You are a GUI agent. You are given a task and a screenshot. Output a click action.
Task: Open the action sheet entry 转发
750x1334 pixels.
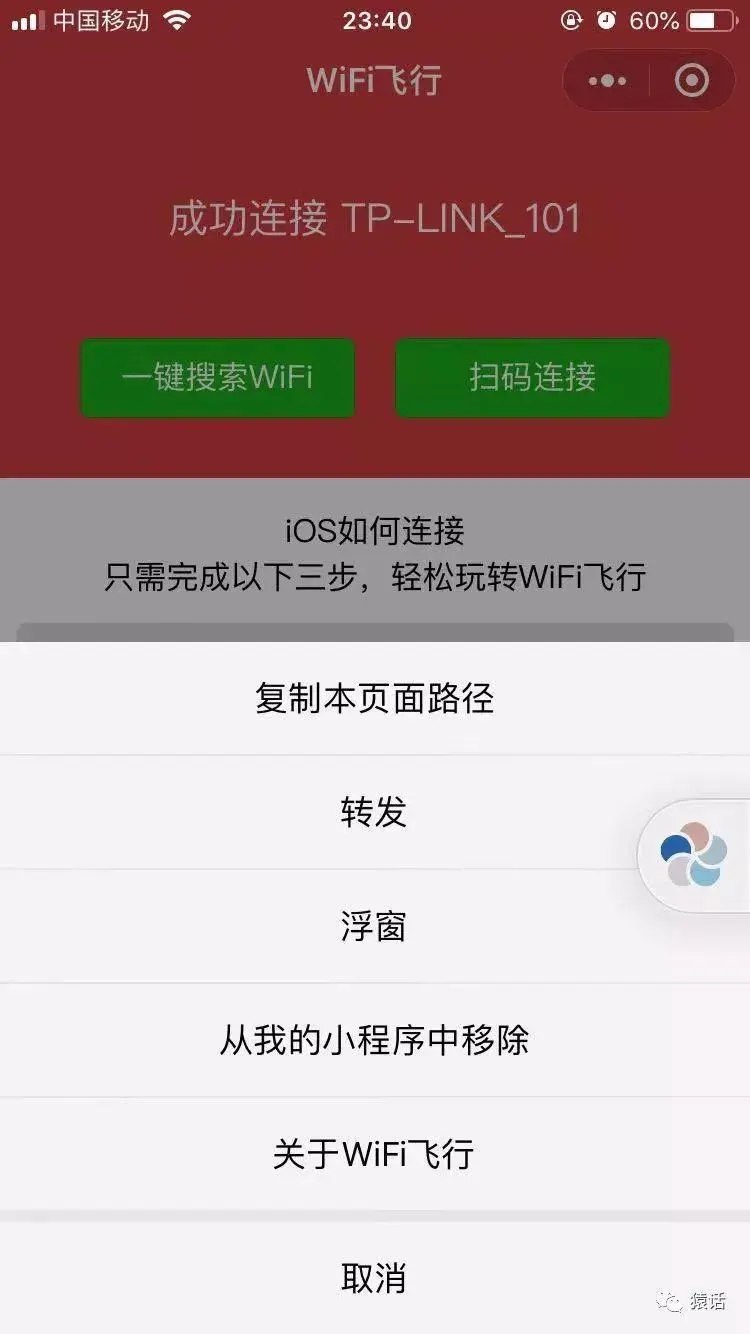click(x=375, y=813)
